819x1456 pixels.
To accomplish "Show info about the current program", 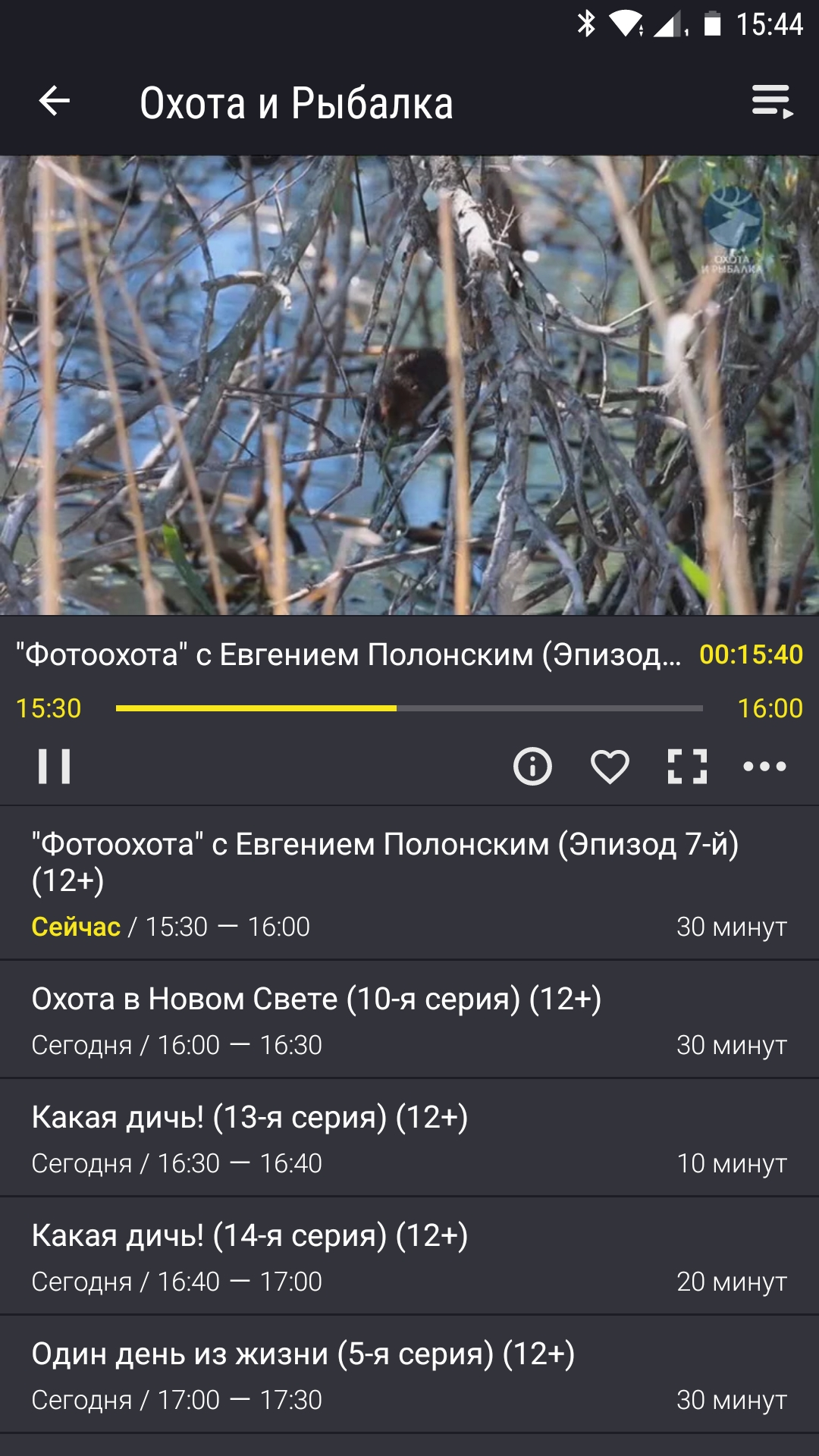I will point(532,766).
